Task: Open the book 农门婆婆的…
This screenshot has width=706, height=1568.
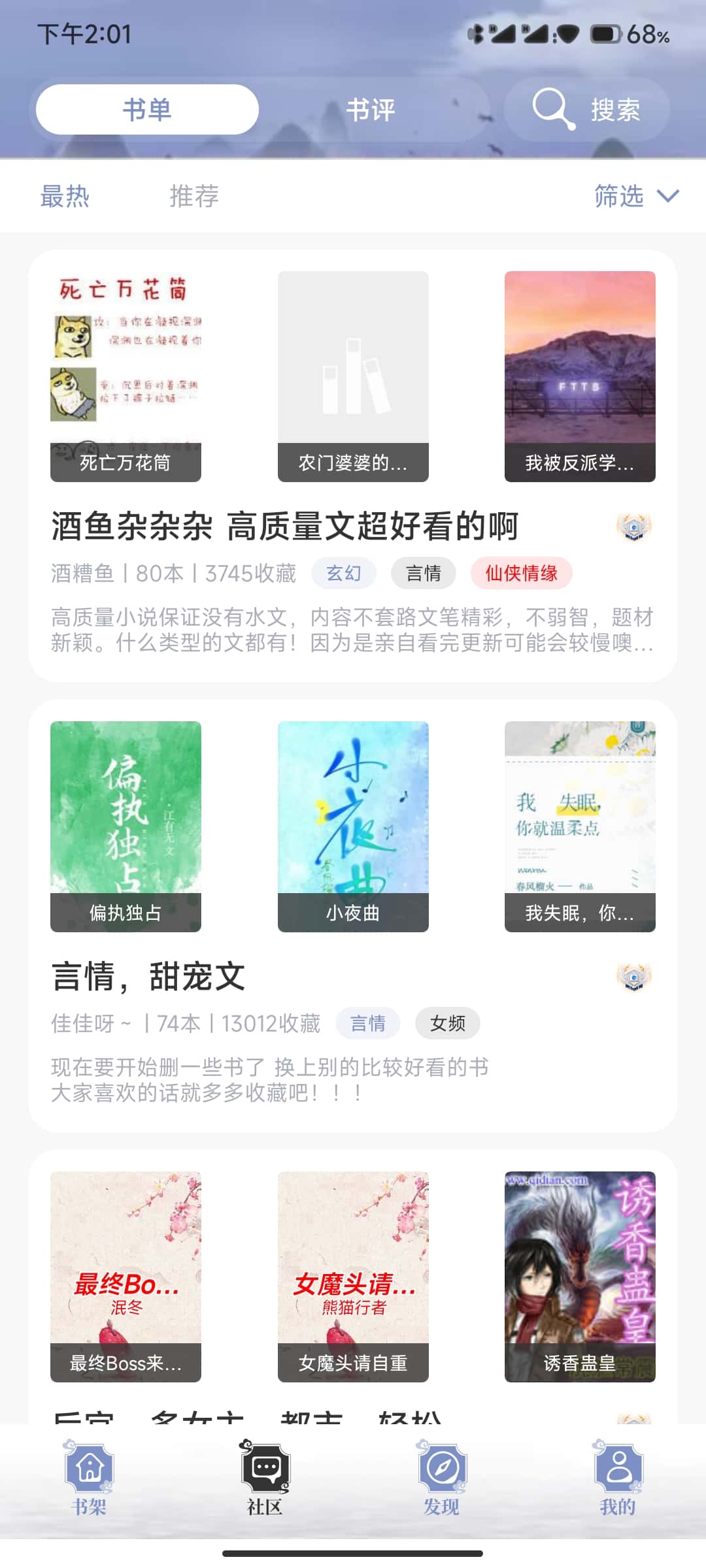Action: click(x=353, y=376)
